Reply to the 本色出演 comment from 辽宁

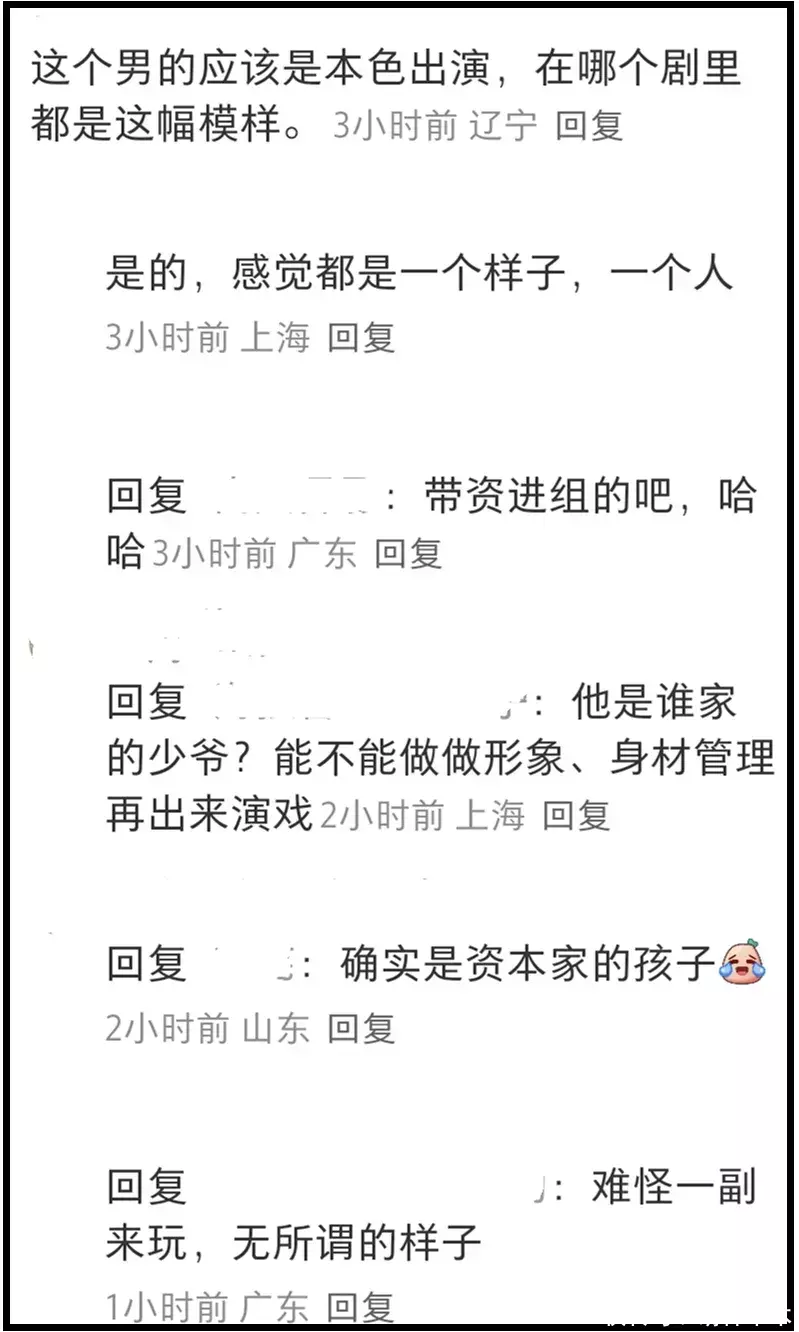pyautogui.click(x=589, y=126)
